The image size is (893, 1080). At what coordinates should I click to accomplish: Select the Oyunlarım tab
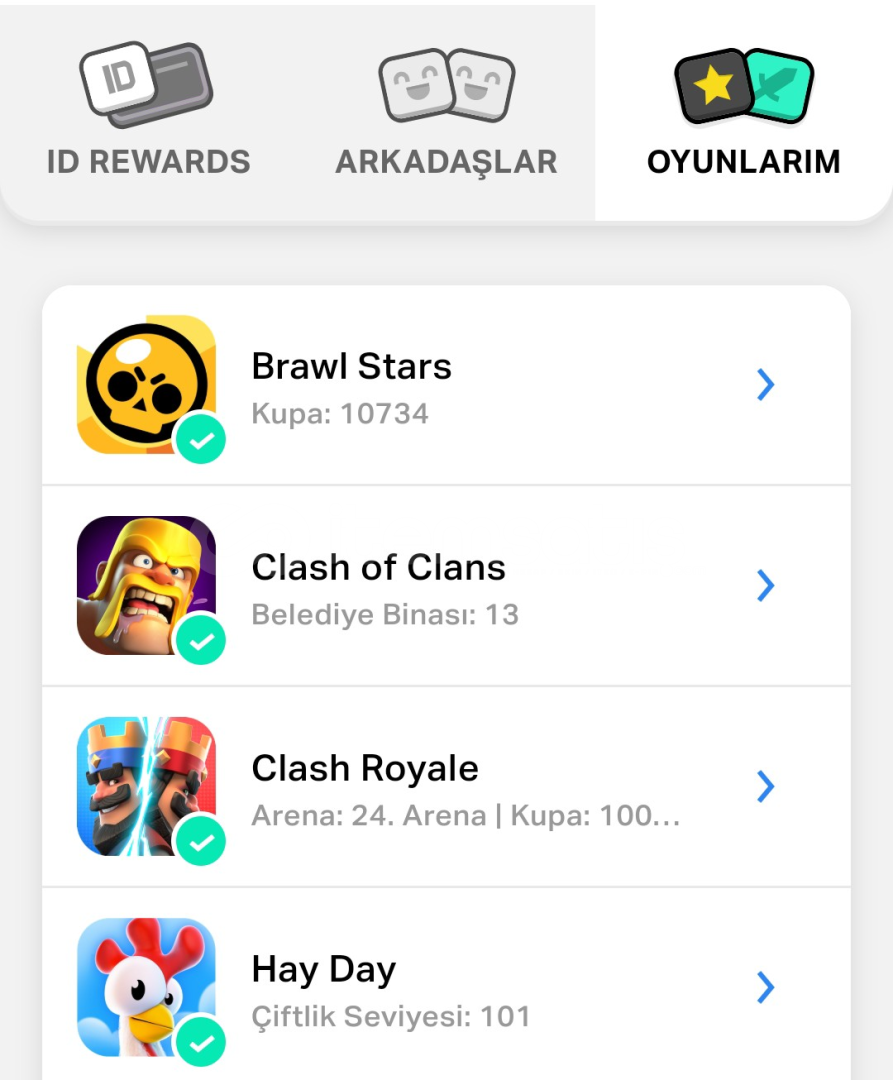pyautogui.click(x=743, y=115)
